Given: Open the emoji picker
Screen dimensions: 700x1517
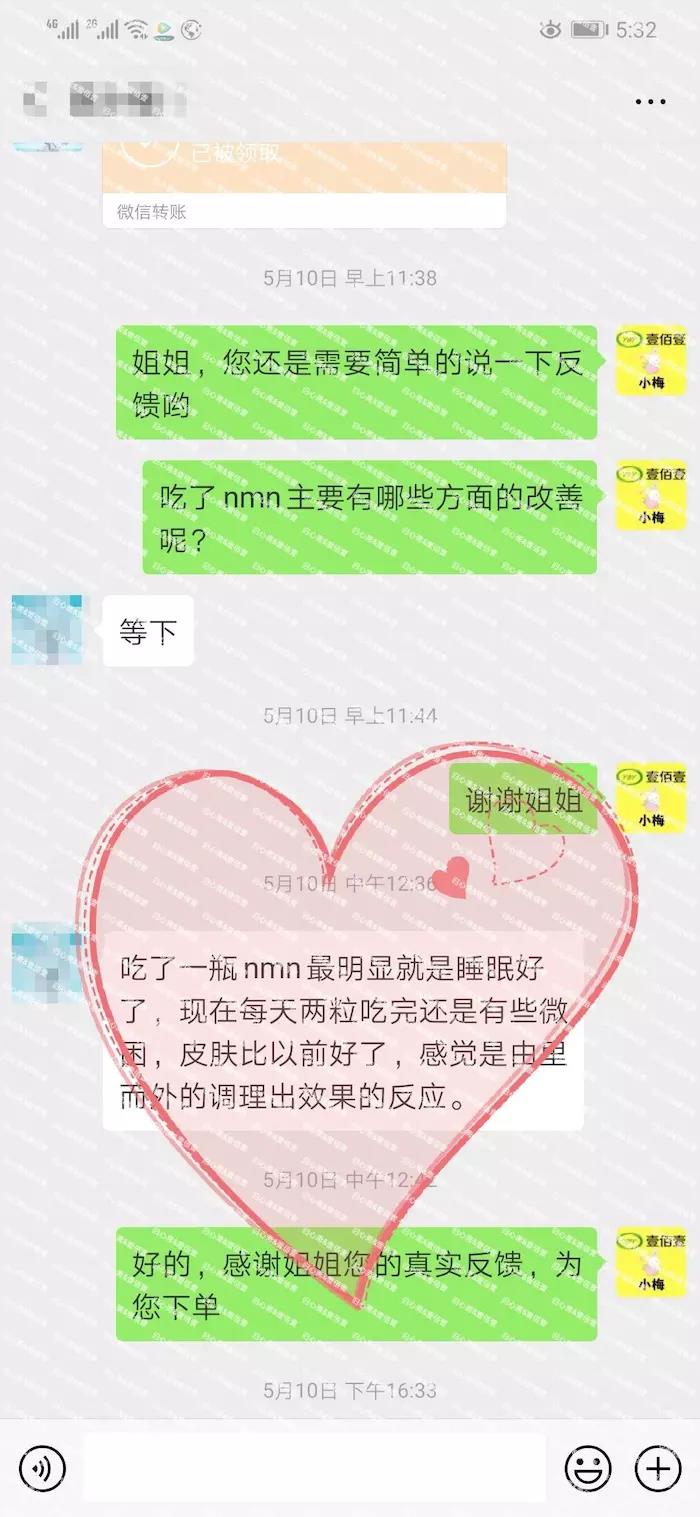Looking at the screenshot, I should click(x=588, y=1467).
